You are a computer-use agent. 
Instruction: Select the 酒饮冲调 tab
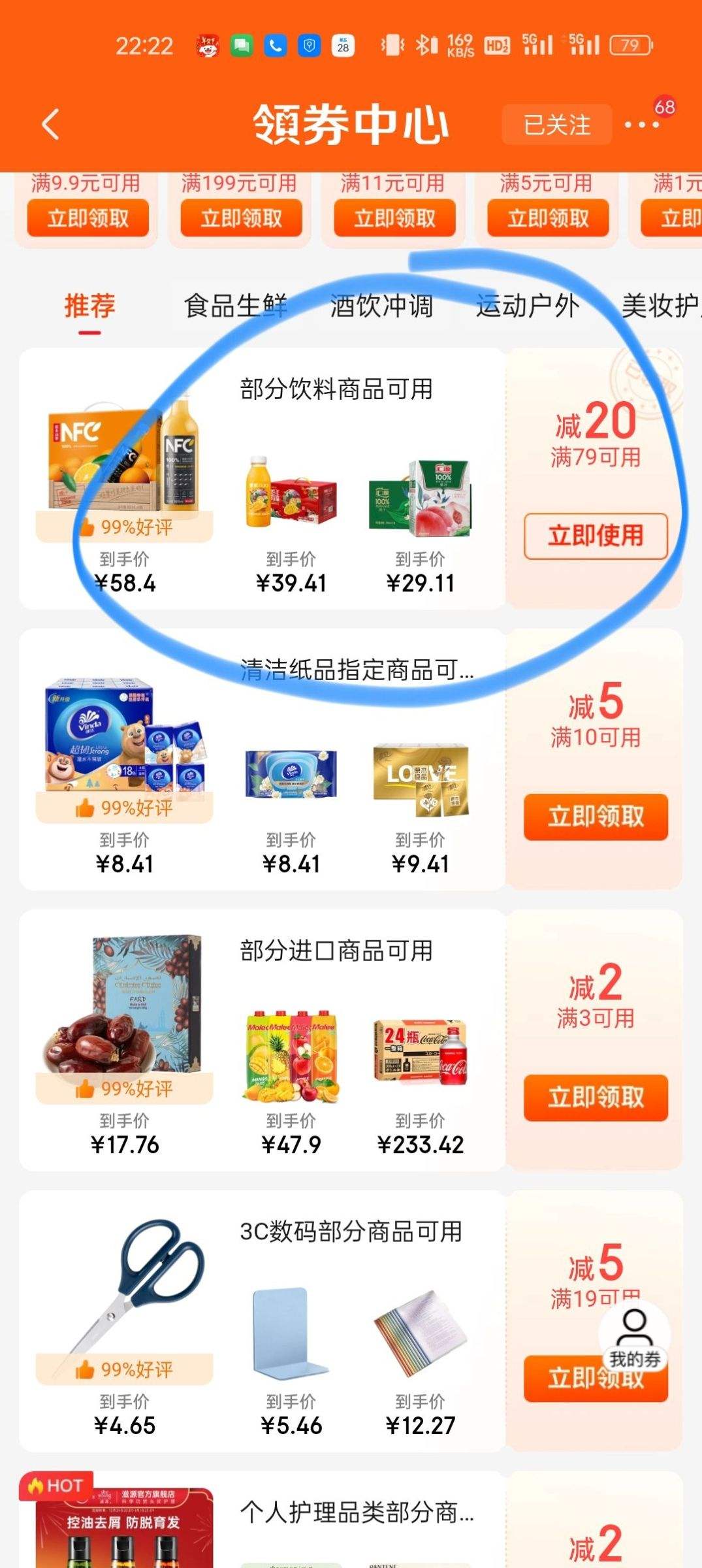click(381, 304)
